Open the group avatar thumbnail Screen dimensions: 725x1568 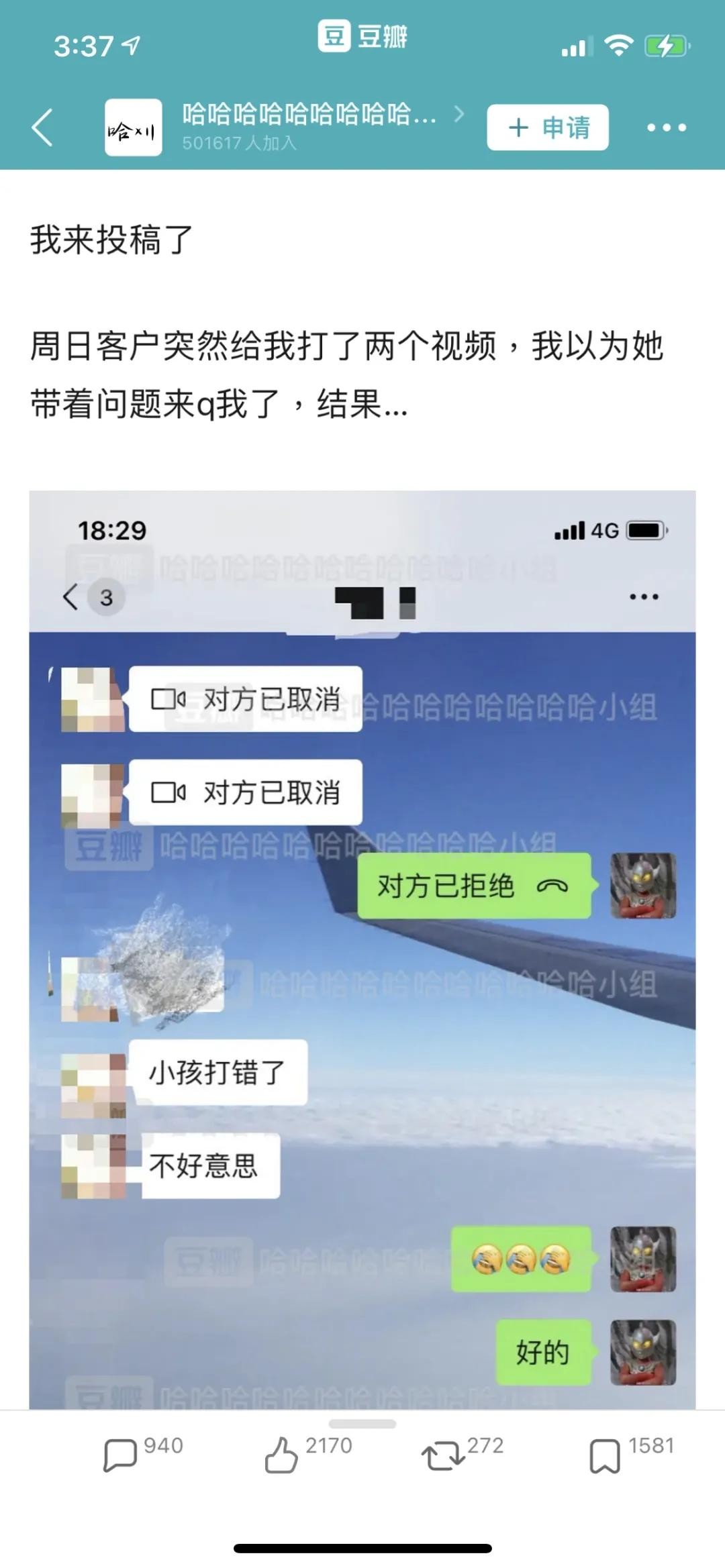[133, 127]
